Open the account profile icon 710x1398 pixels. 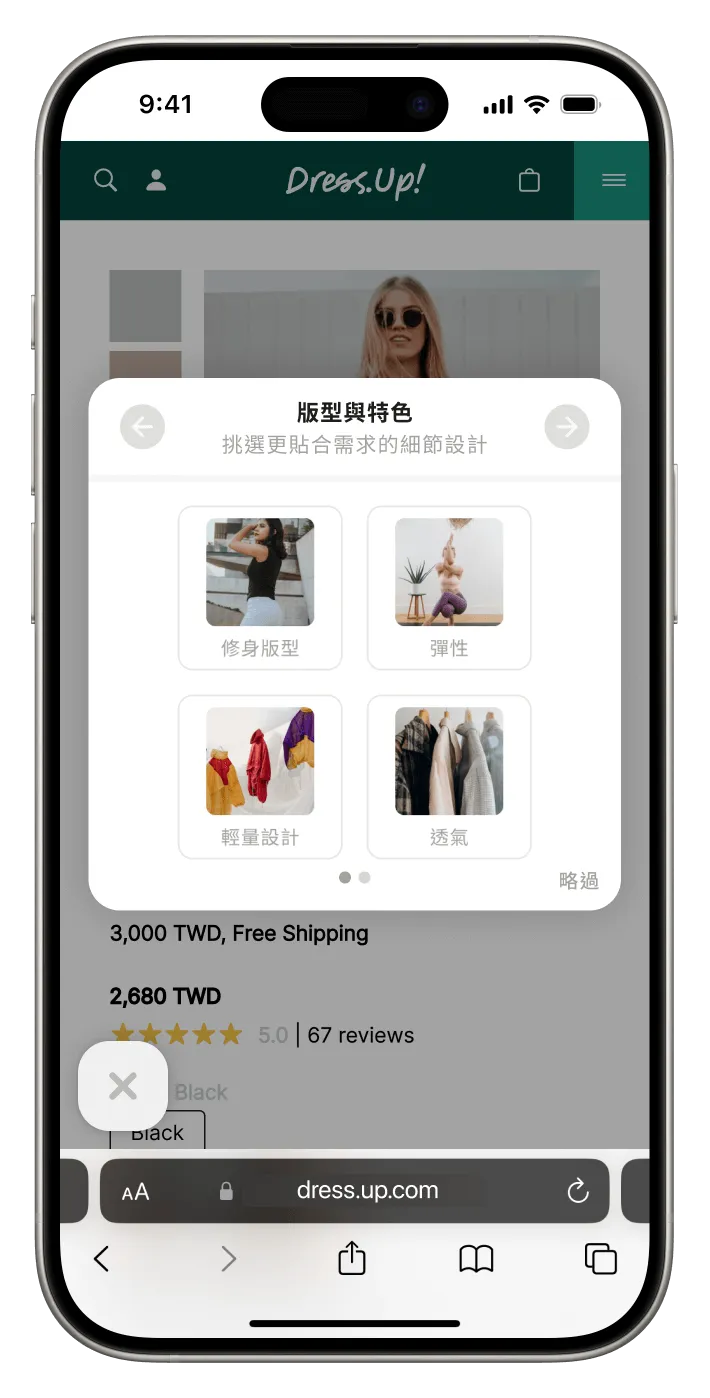pyautogui.click(x=156, y=180)
